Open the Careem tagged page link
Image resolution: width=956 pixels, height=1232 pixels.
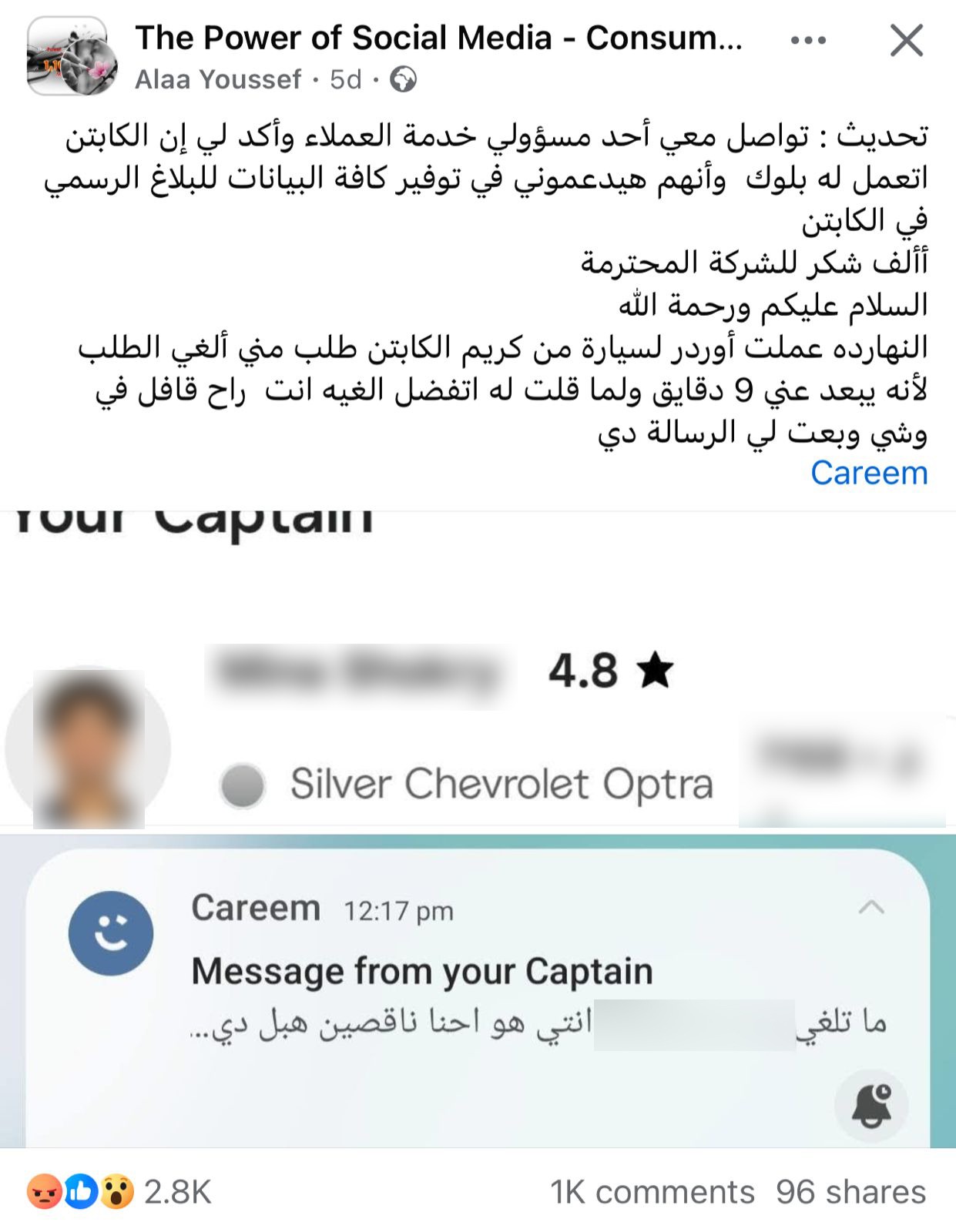(x=868, y=473)
